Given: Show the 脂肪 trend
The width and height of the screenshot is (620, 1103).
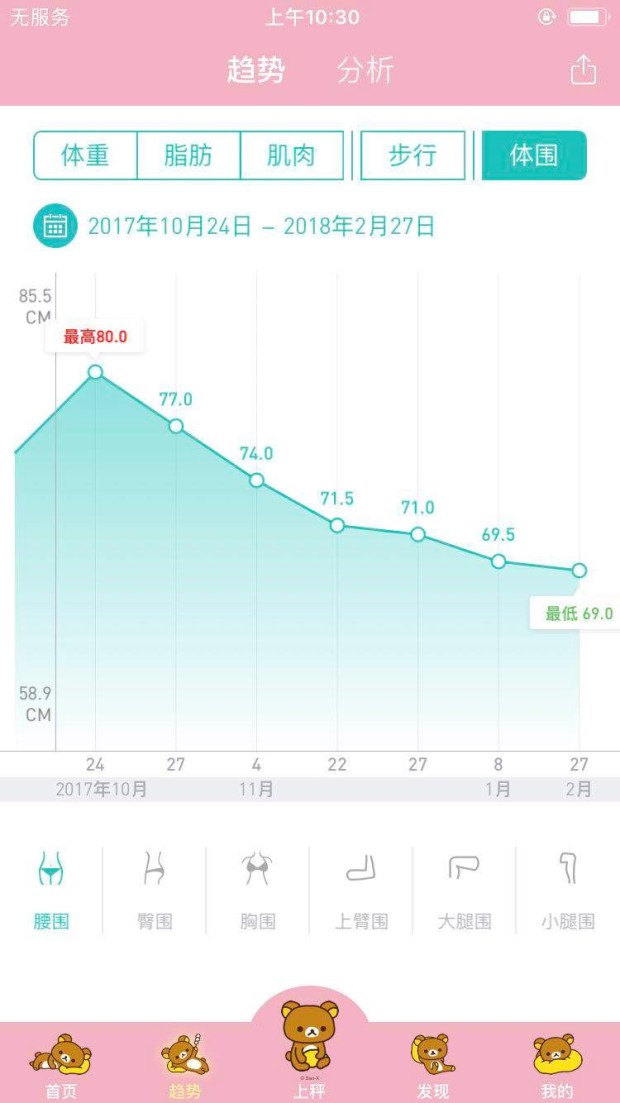Looking at the screenshot, I should click(189, 155).
